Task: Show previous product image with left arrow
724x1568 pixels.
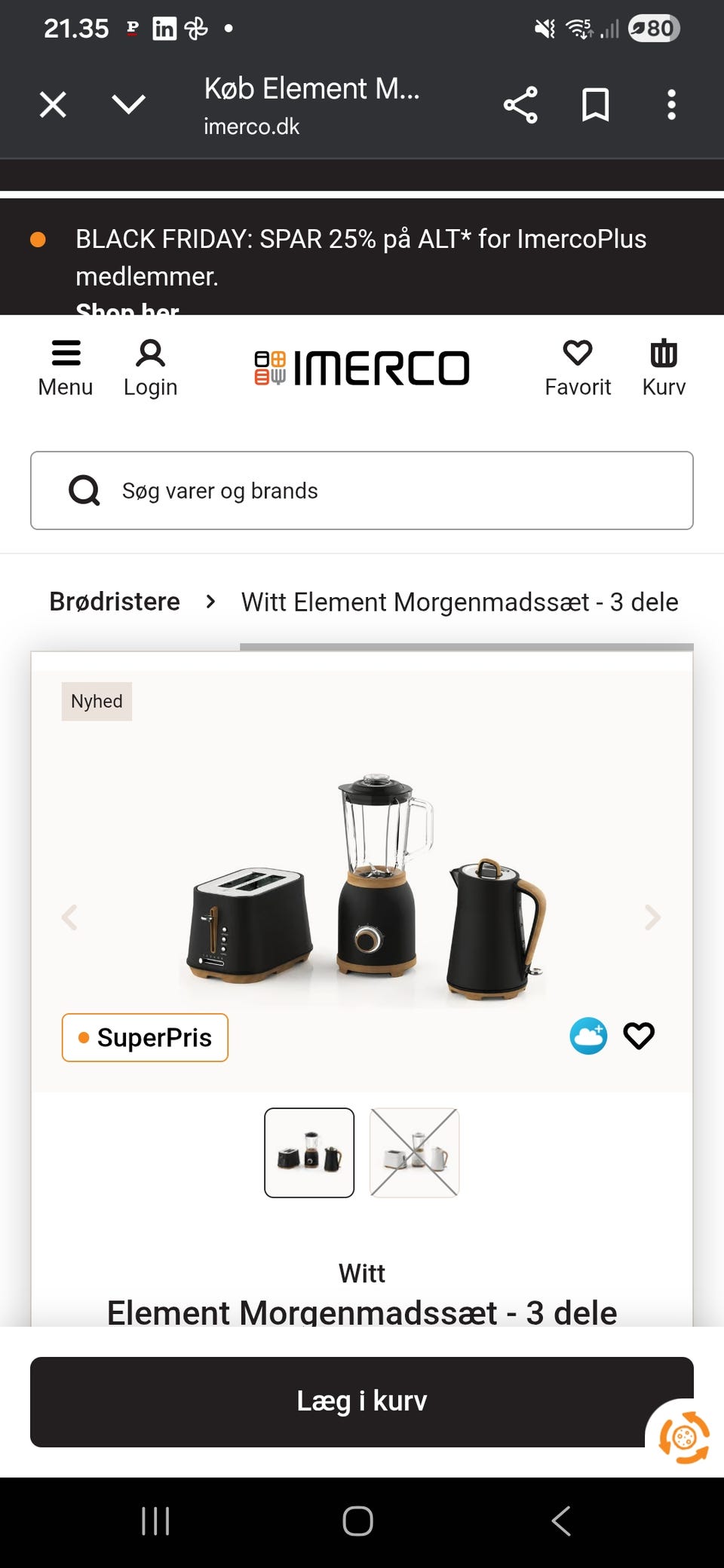Action: tap(70, 917)
